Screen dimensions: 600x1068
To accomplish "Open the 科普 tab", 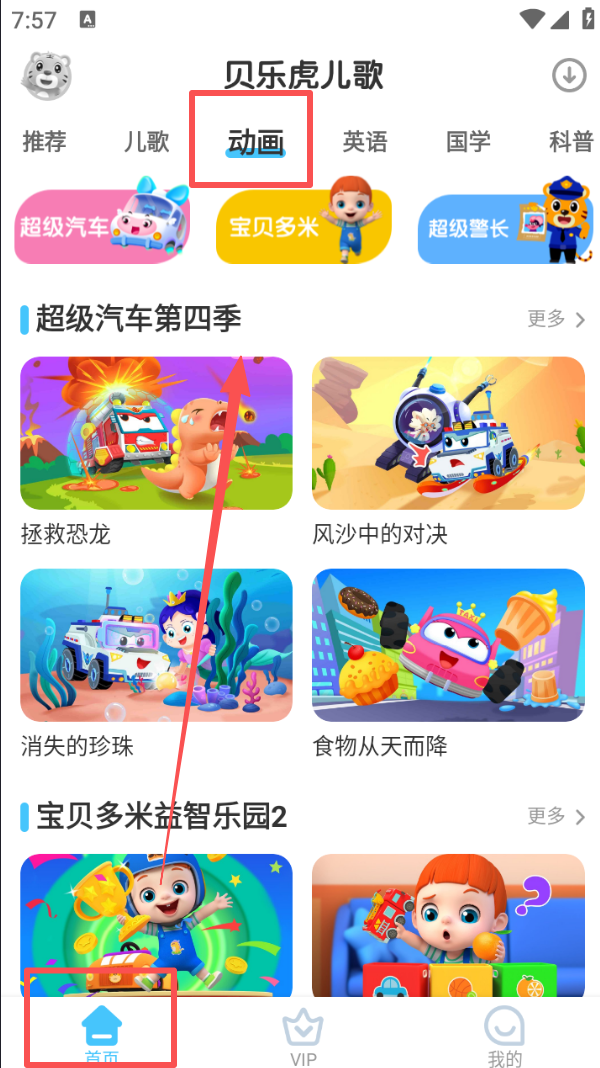I will pos(571,142).
